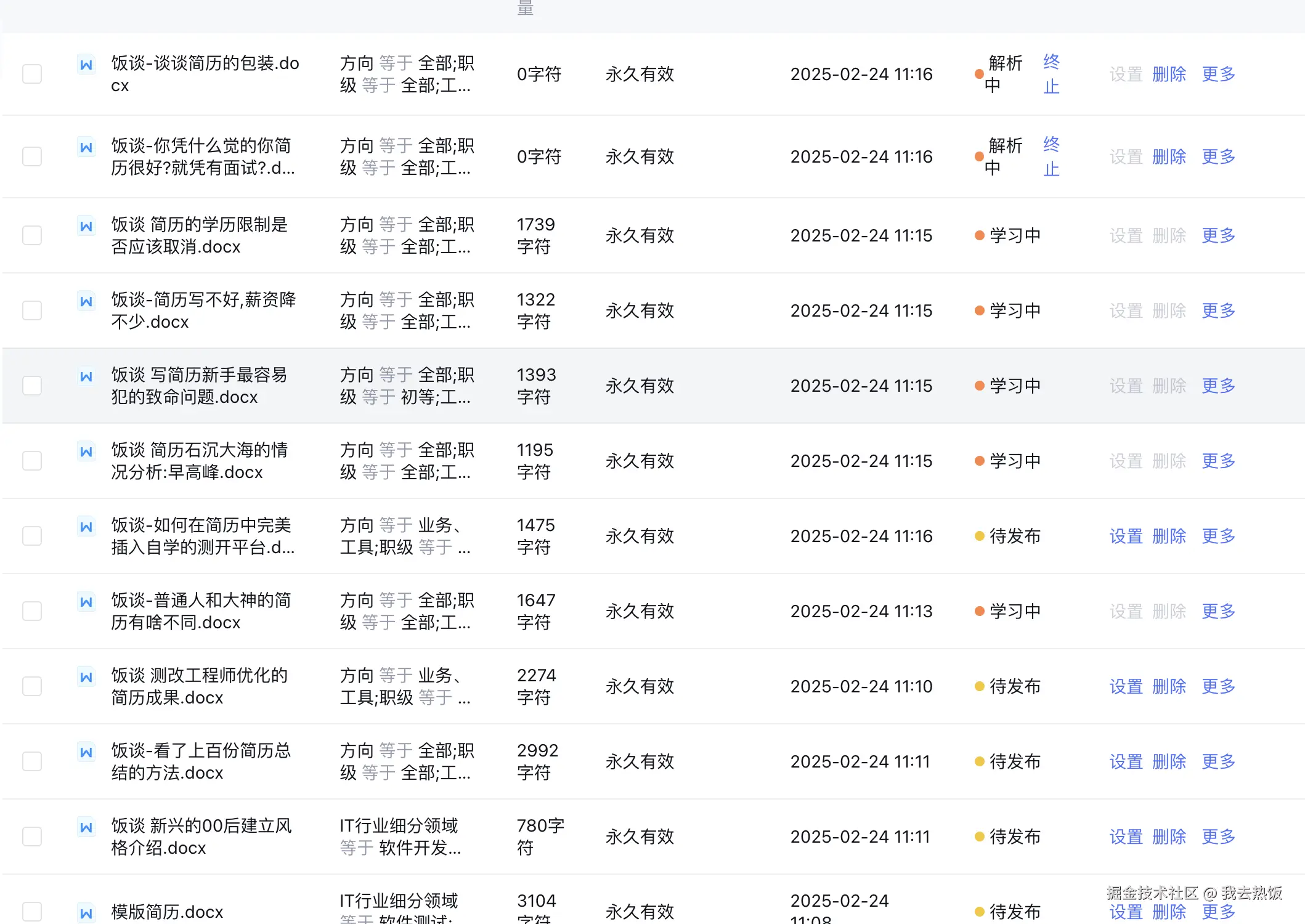
Task: Delete 模版简历.docx
Action: point(1169,912)
